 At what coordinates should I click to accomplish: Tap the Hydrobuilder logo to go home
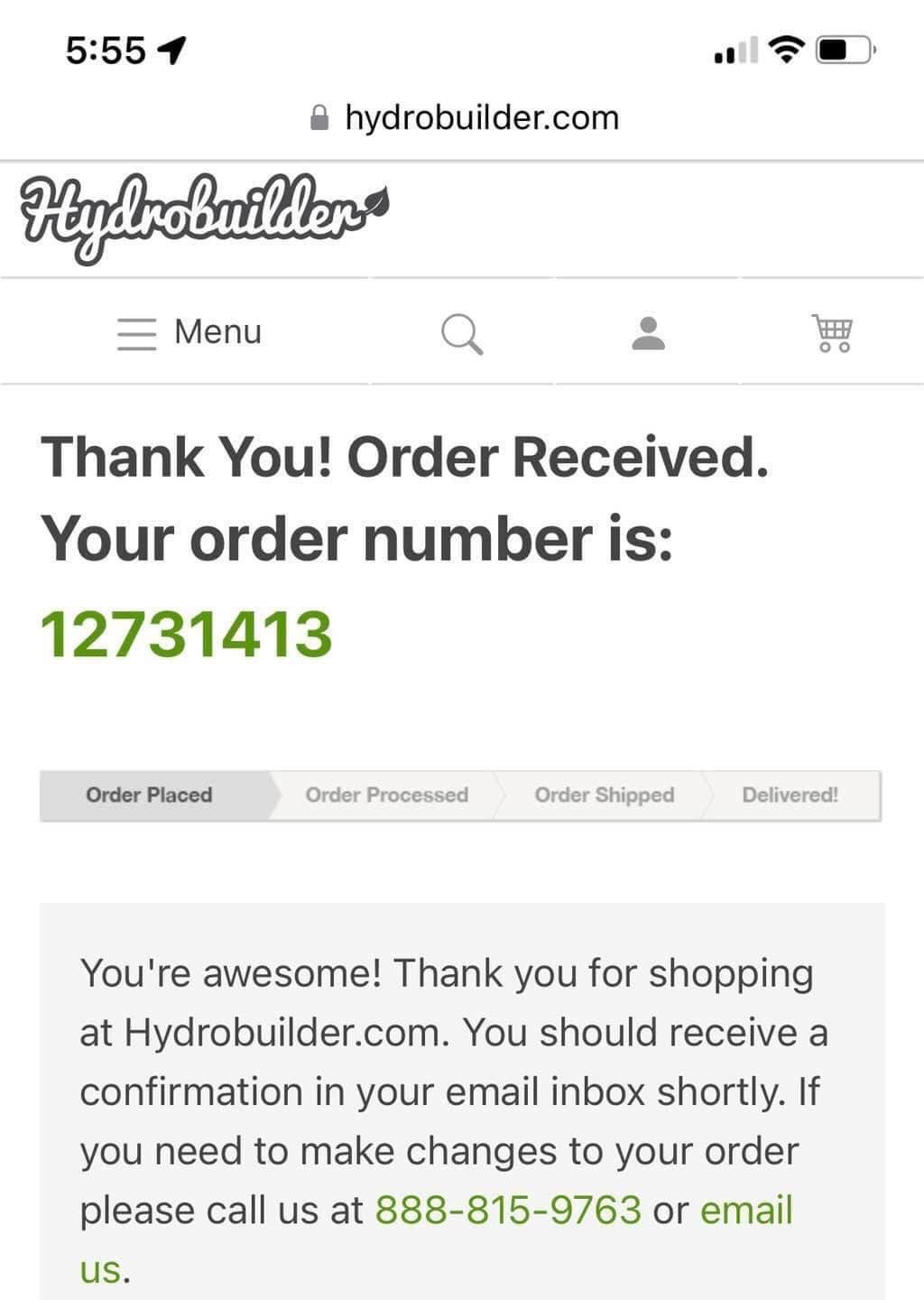tap(203, 217)
